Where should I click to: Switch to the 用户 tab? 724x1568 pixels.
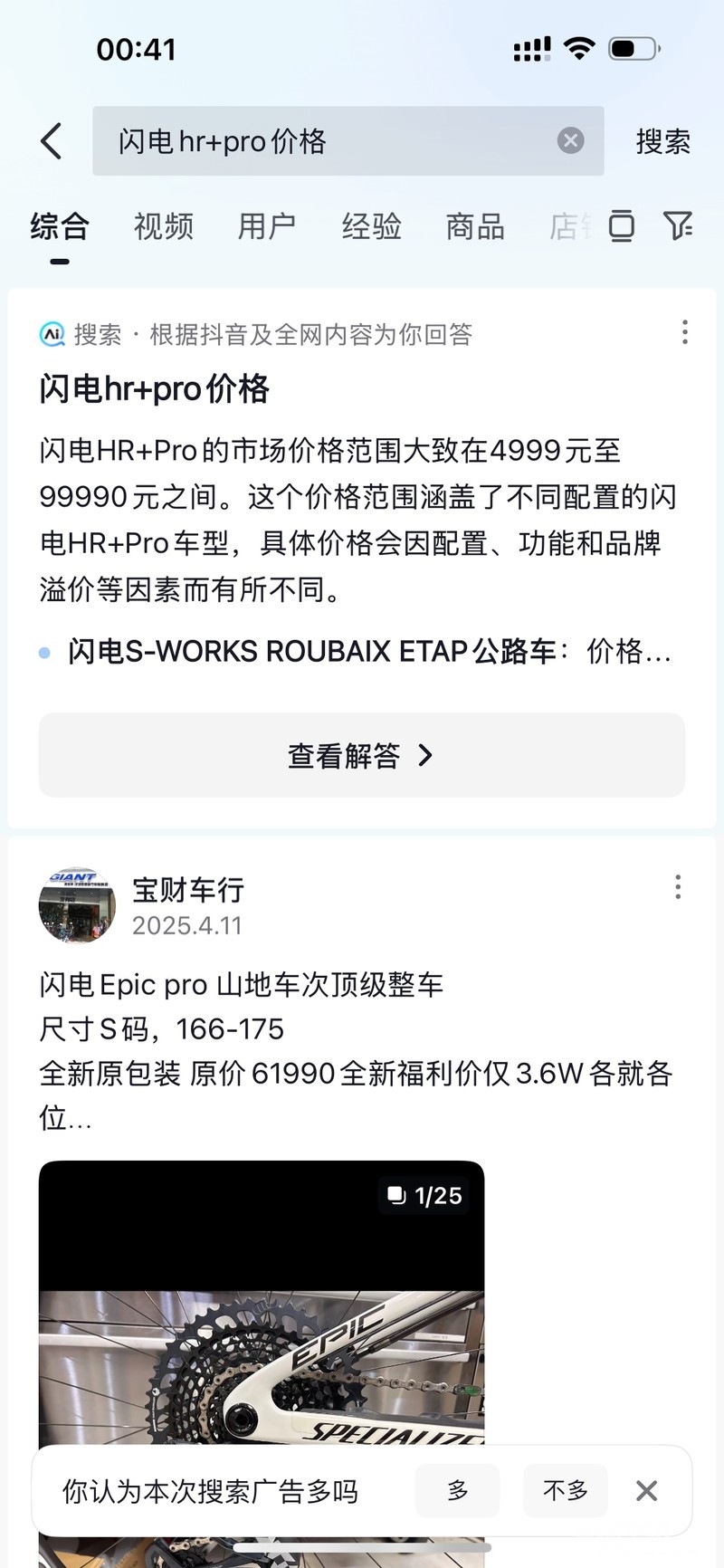click(267, 226)
